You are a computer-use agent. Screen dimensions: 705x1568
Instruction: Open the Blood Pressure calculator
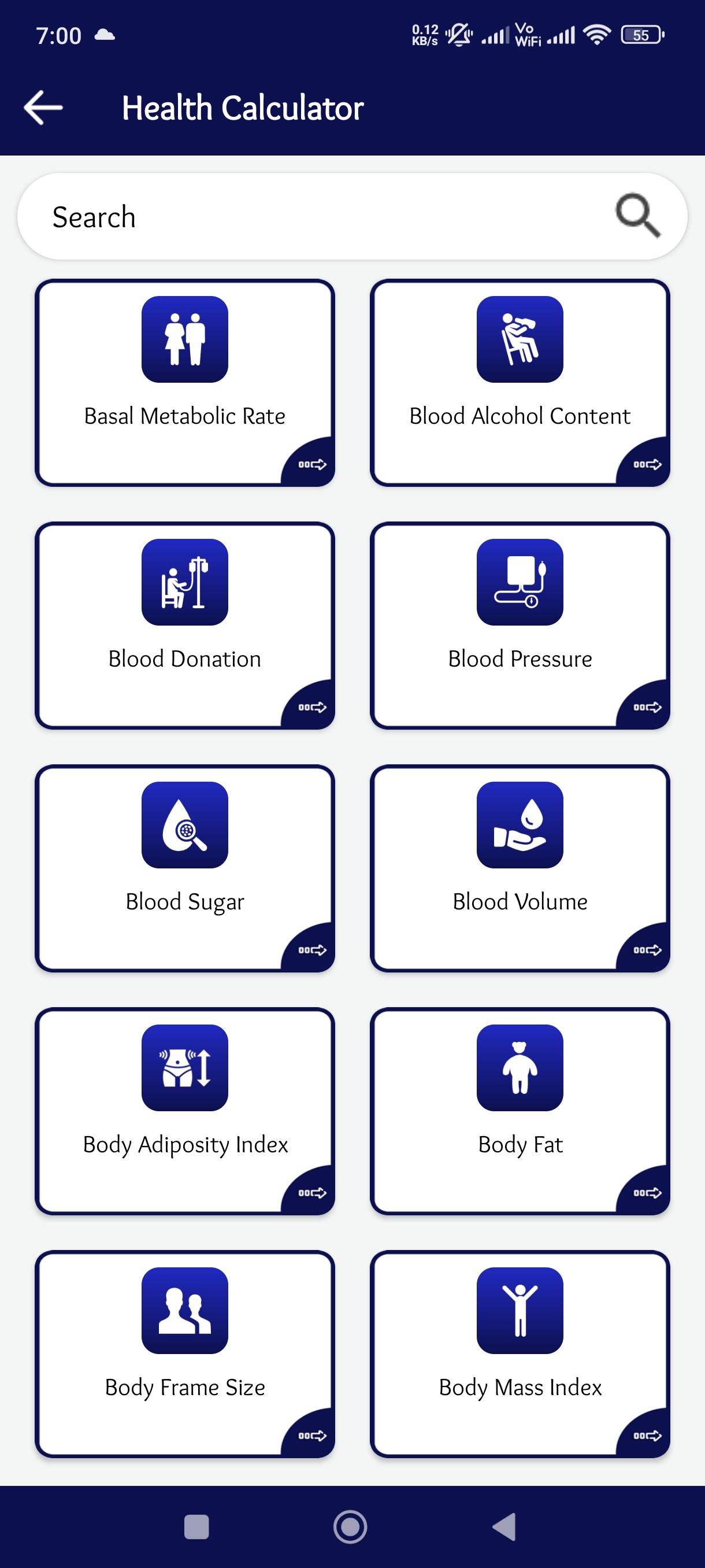520,625
